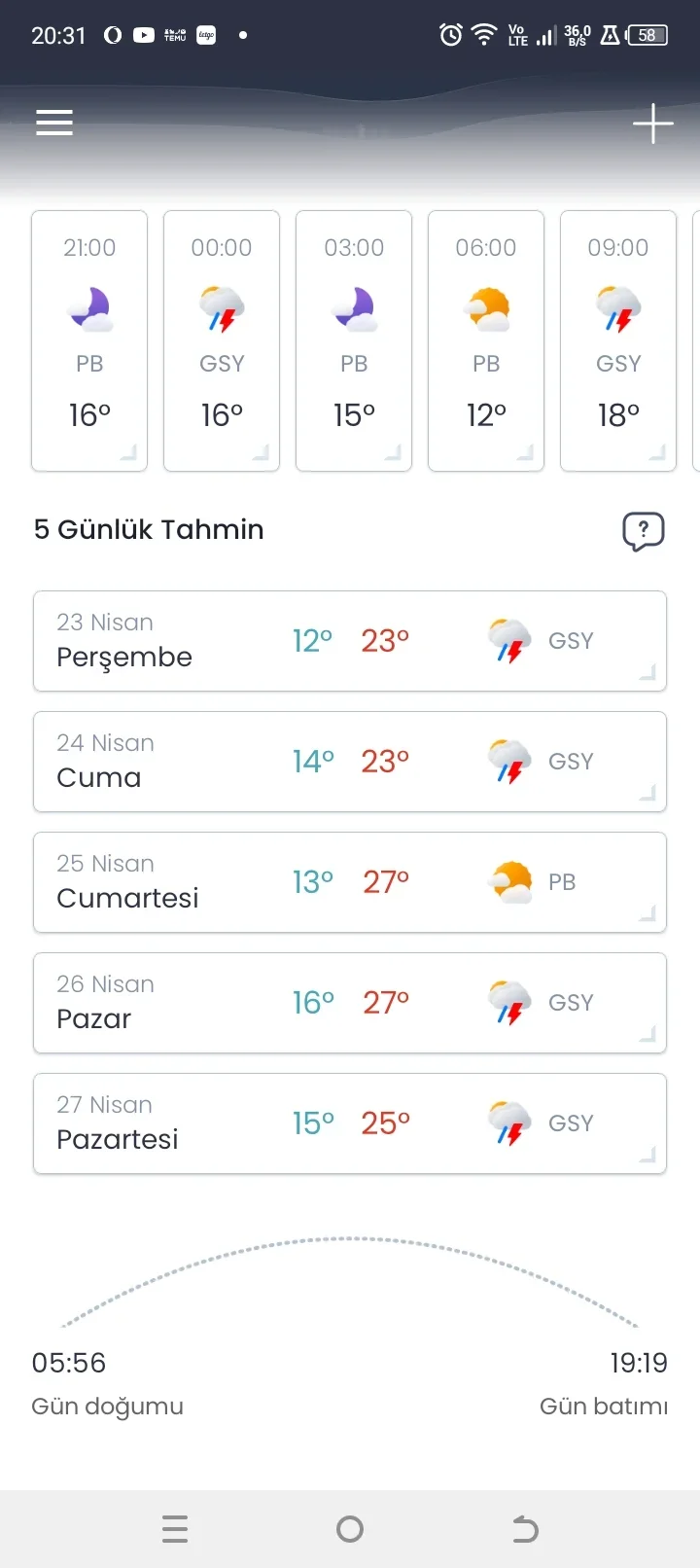Open 23 Nisan Perşembe forecast details
Image resolution: width=700 pixels, height=1568 pixels.
350,641
